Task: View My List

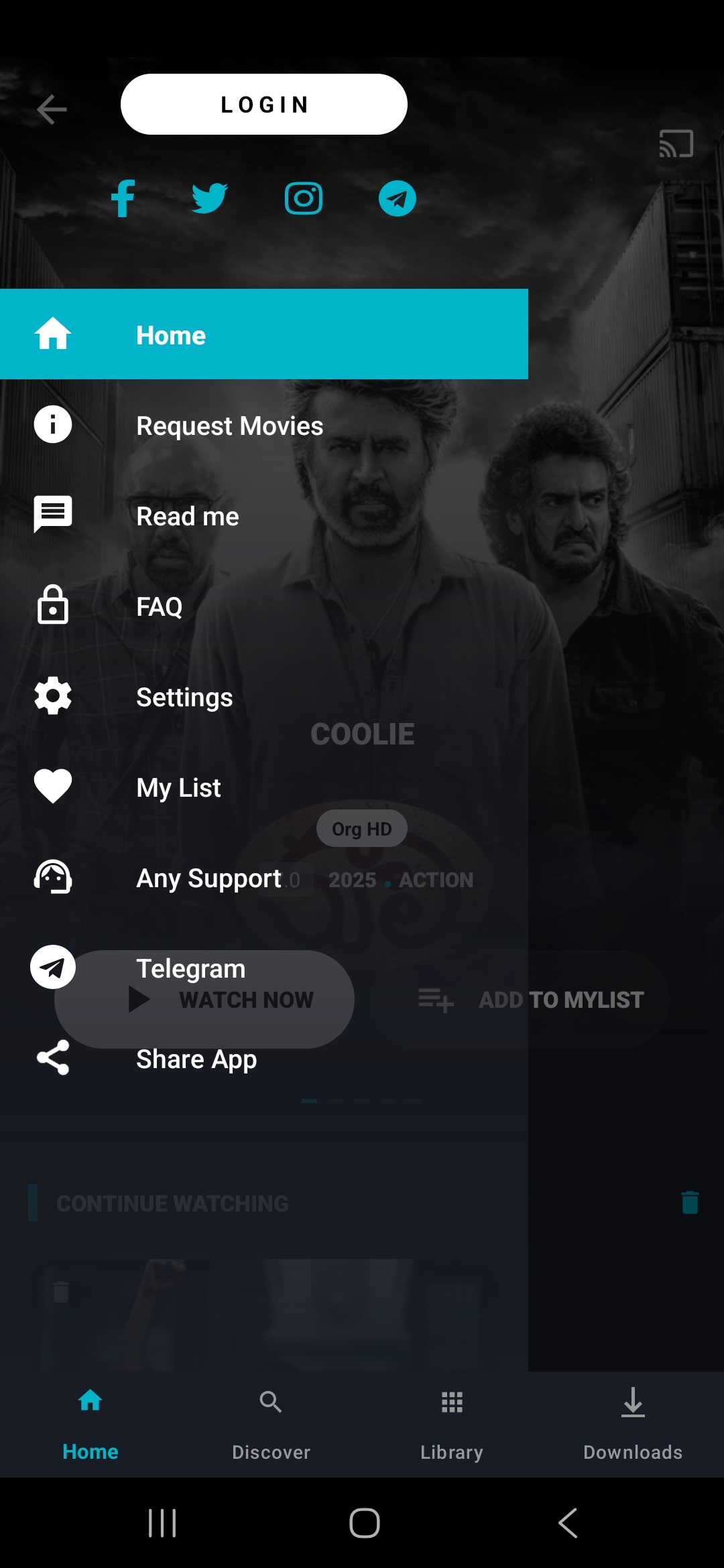Action: 178,787
